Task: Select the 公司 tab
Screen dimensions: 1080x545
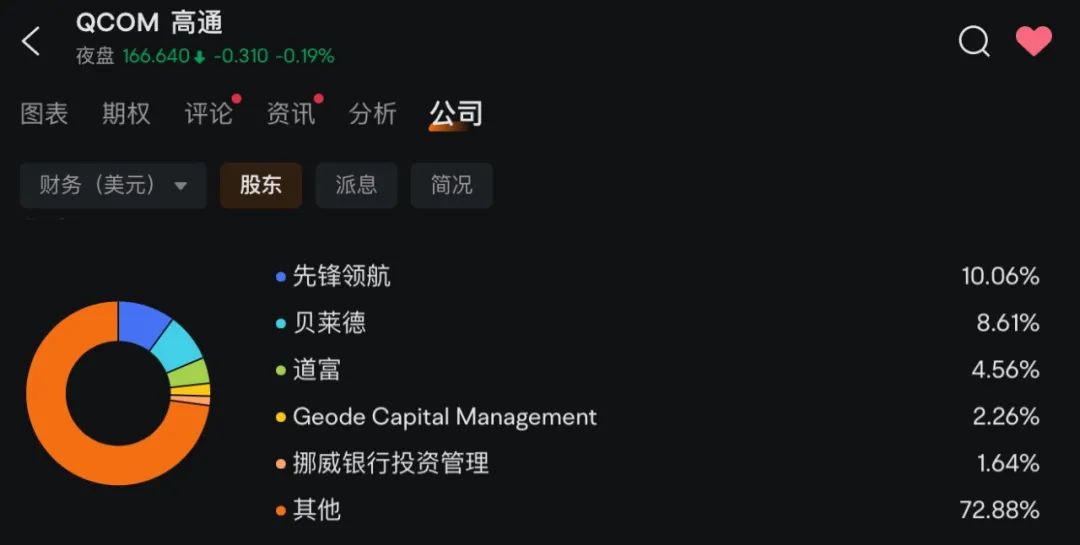Action: (455, 114)
